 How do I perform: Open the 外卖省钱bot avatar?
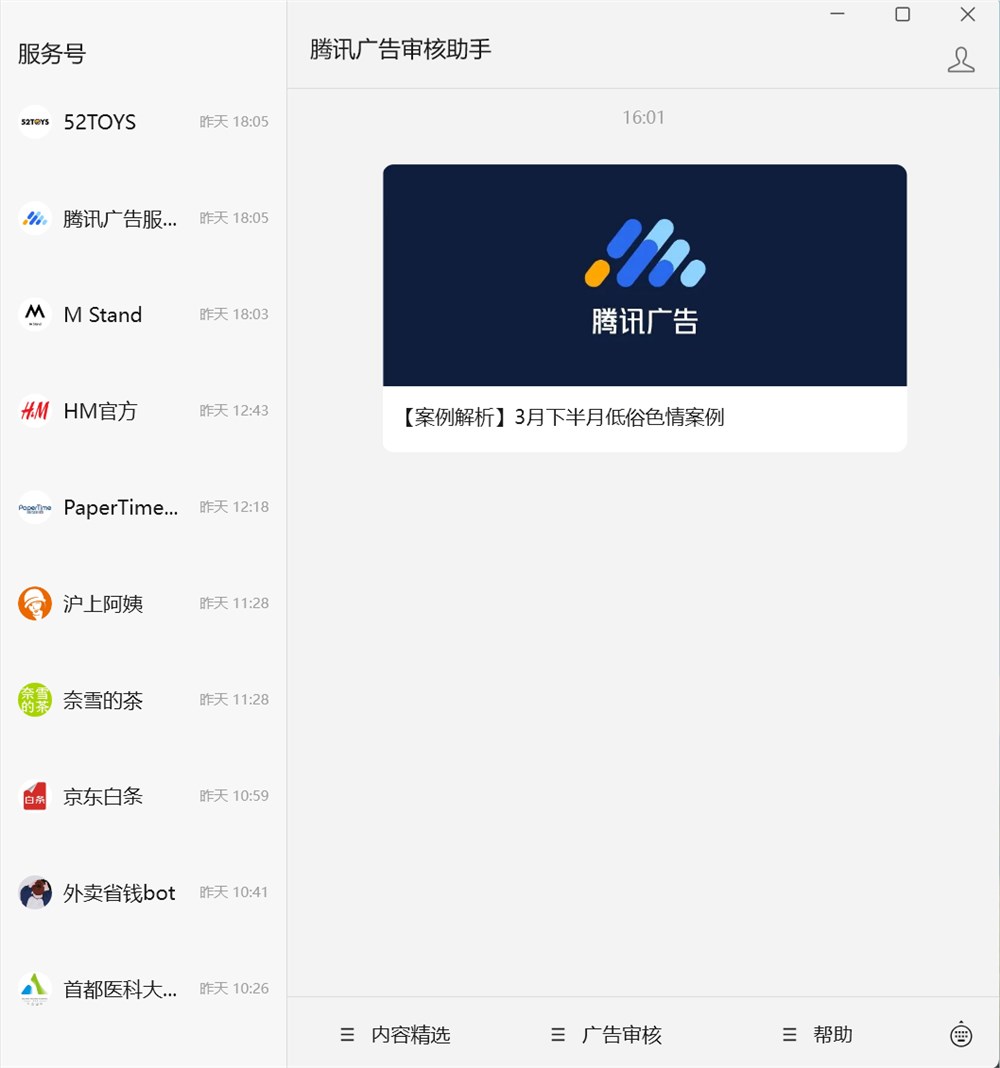click(34, 892)
